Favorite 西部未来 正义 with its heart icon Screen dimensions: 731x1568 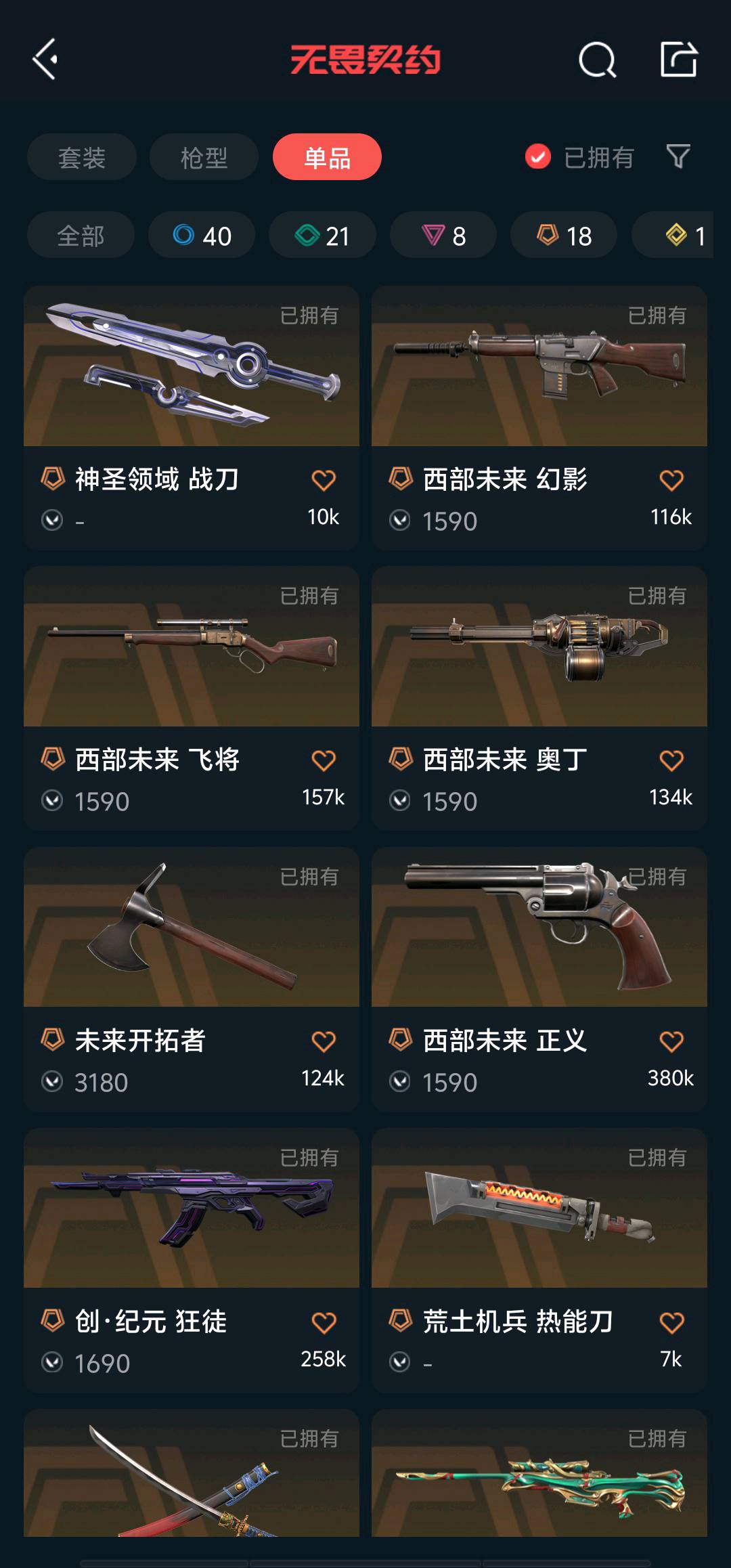tap(671, 1041)
